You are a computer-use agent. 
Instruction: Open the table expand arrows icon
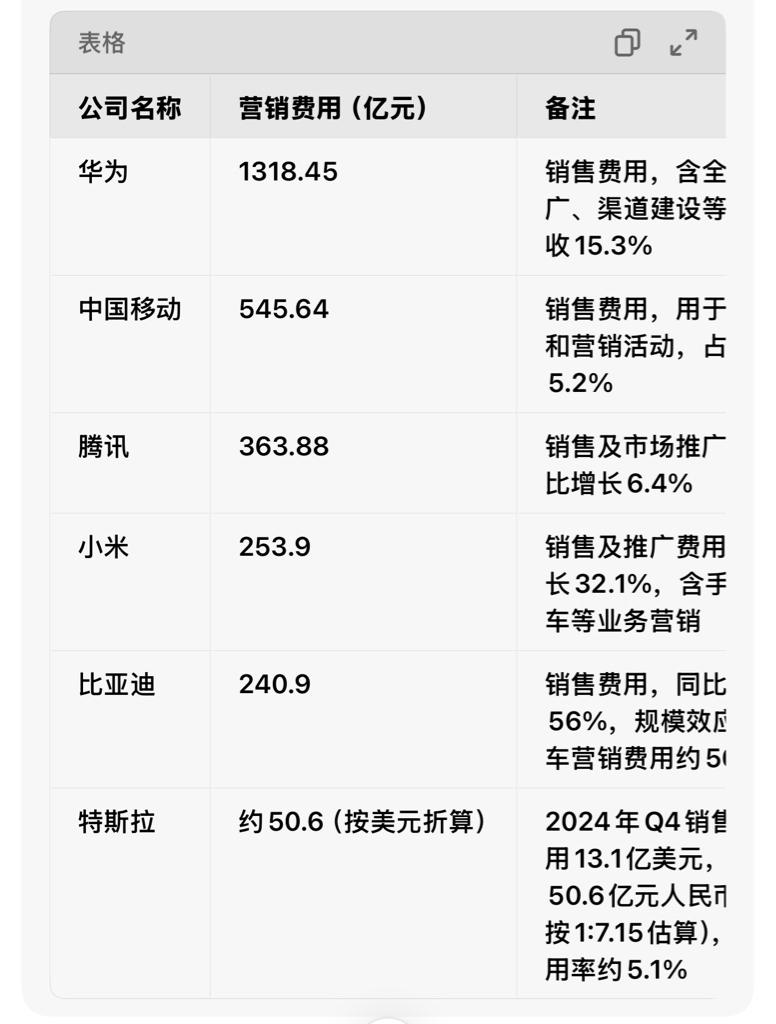[684, 43]
